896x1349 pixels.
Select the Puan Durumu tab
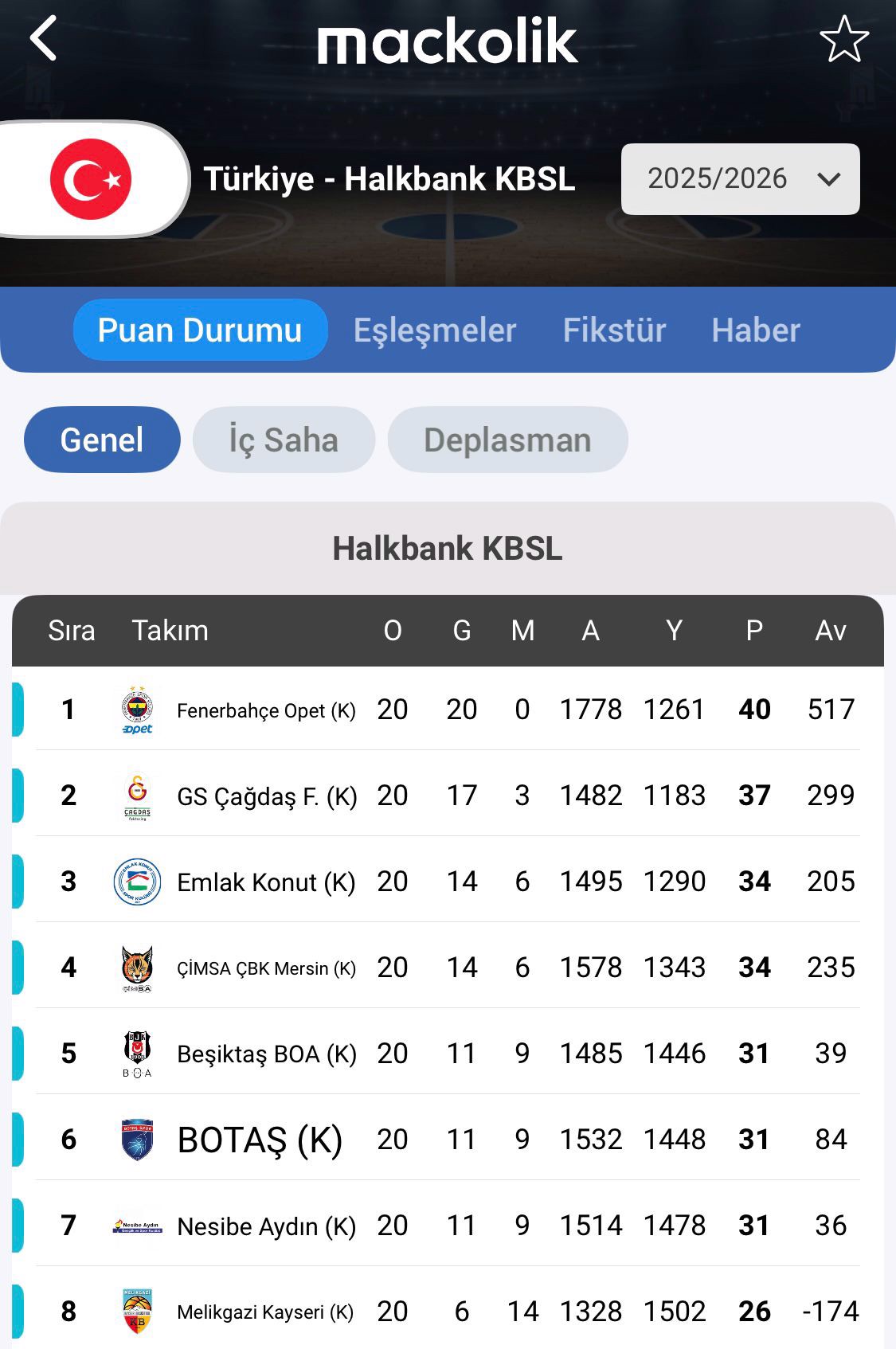pyautogui.click(x=200, y=330)
